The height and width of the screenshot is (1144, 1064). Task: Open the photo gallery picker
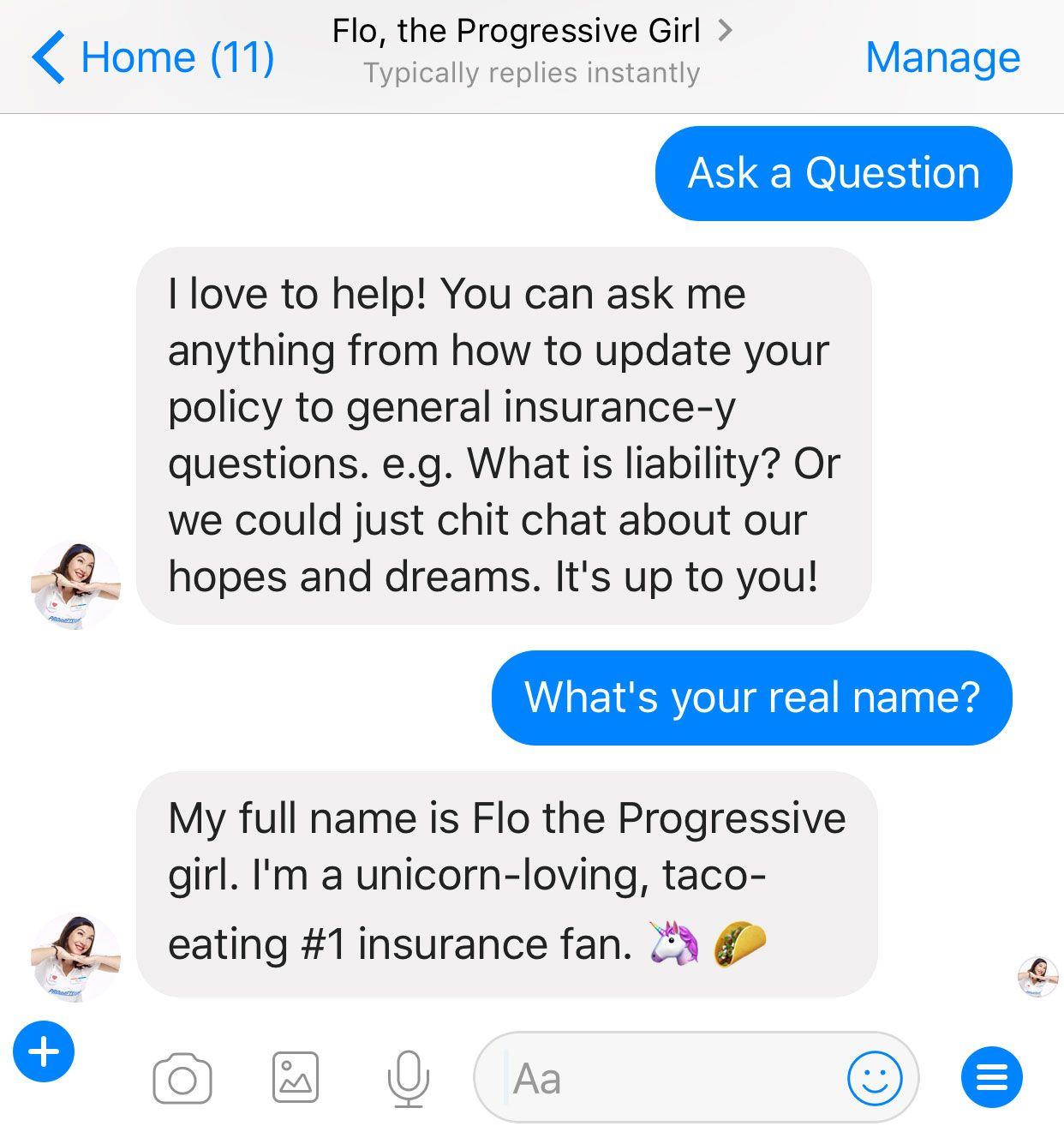pos(295,1077)
